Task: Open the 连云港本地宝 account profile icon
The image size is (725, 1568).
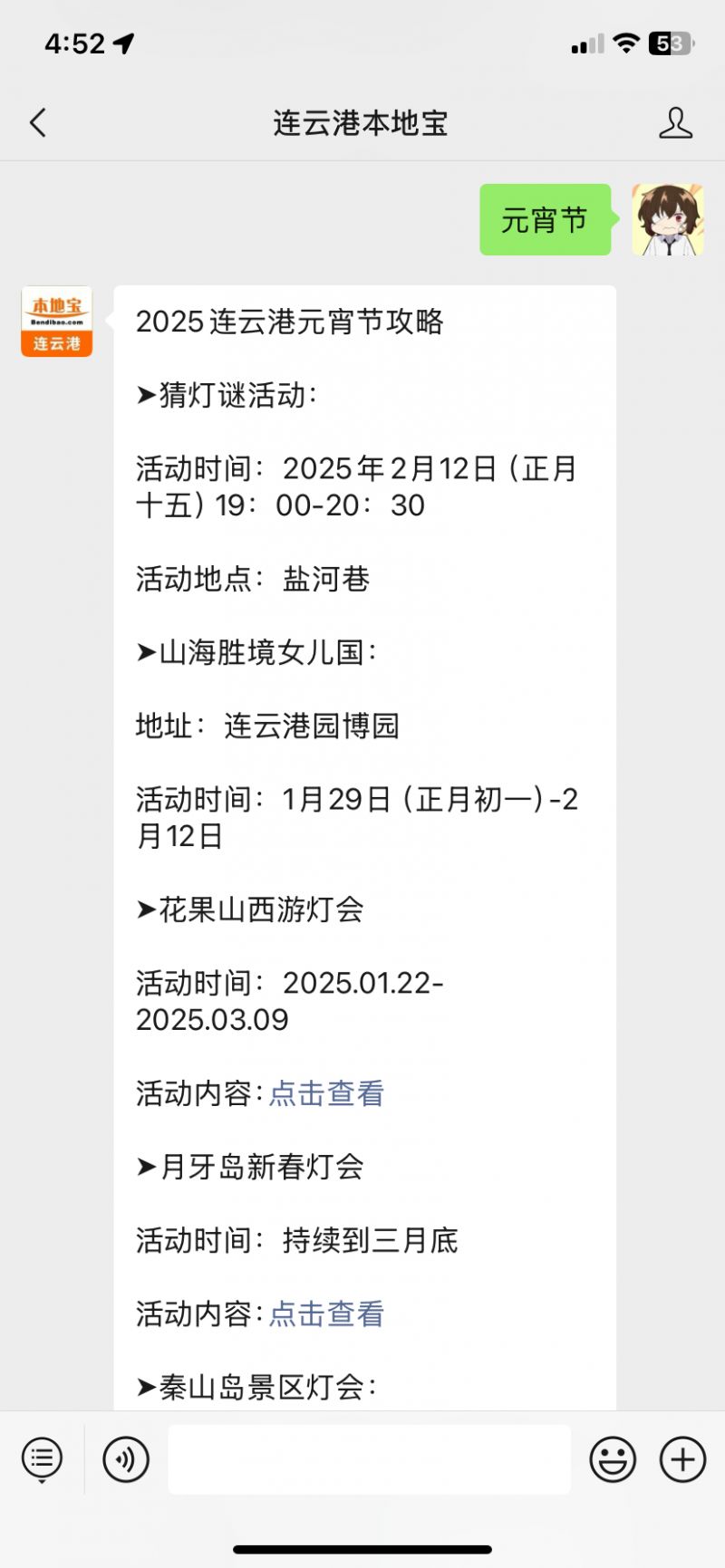Action: pyautogui.click(x=675, y=123)
